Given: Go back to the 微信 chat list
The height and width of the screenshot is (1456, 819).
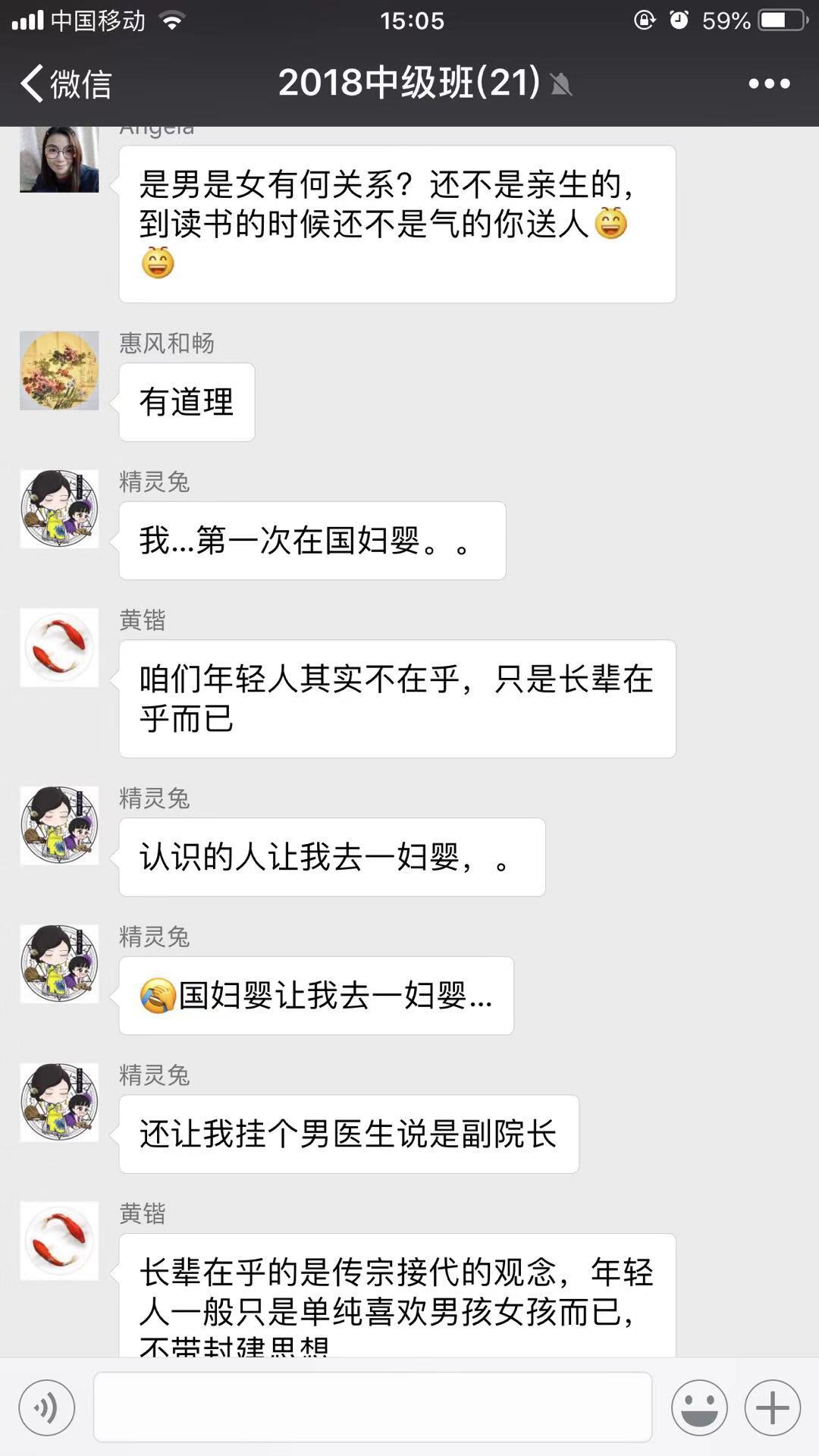Looking at the screenshot, I should pyautogui.click(x=65, y=83).
